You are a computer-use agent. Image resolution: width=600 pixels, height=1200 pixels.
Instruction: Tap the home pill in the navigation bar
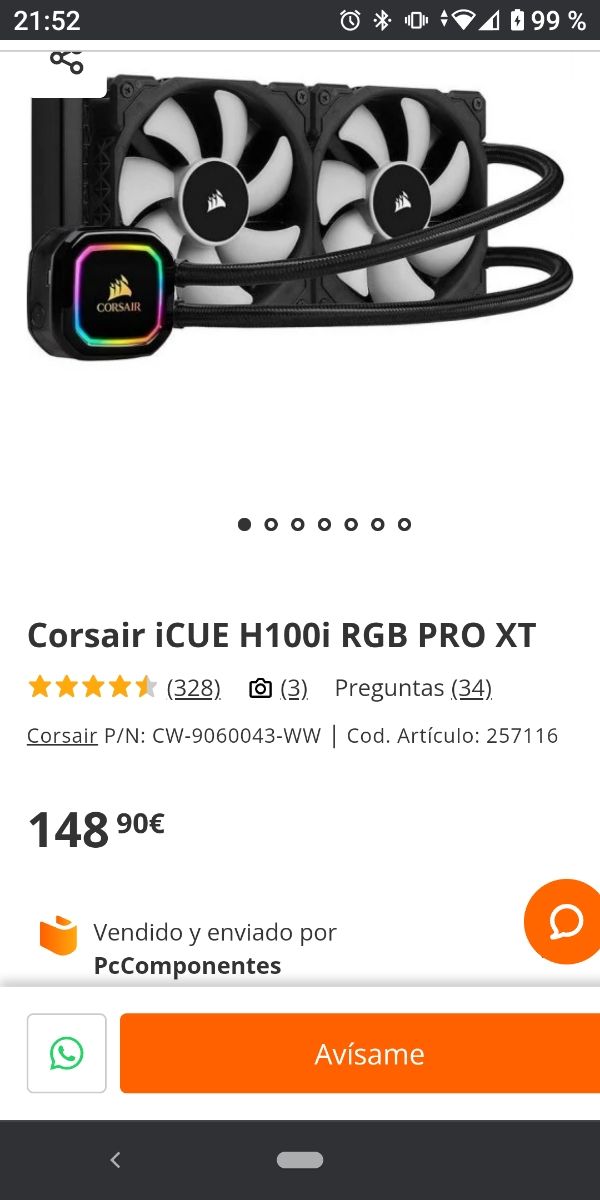pyautogui.click(x=300, y=1160)
